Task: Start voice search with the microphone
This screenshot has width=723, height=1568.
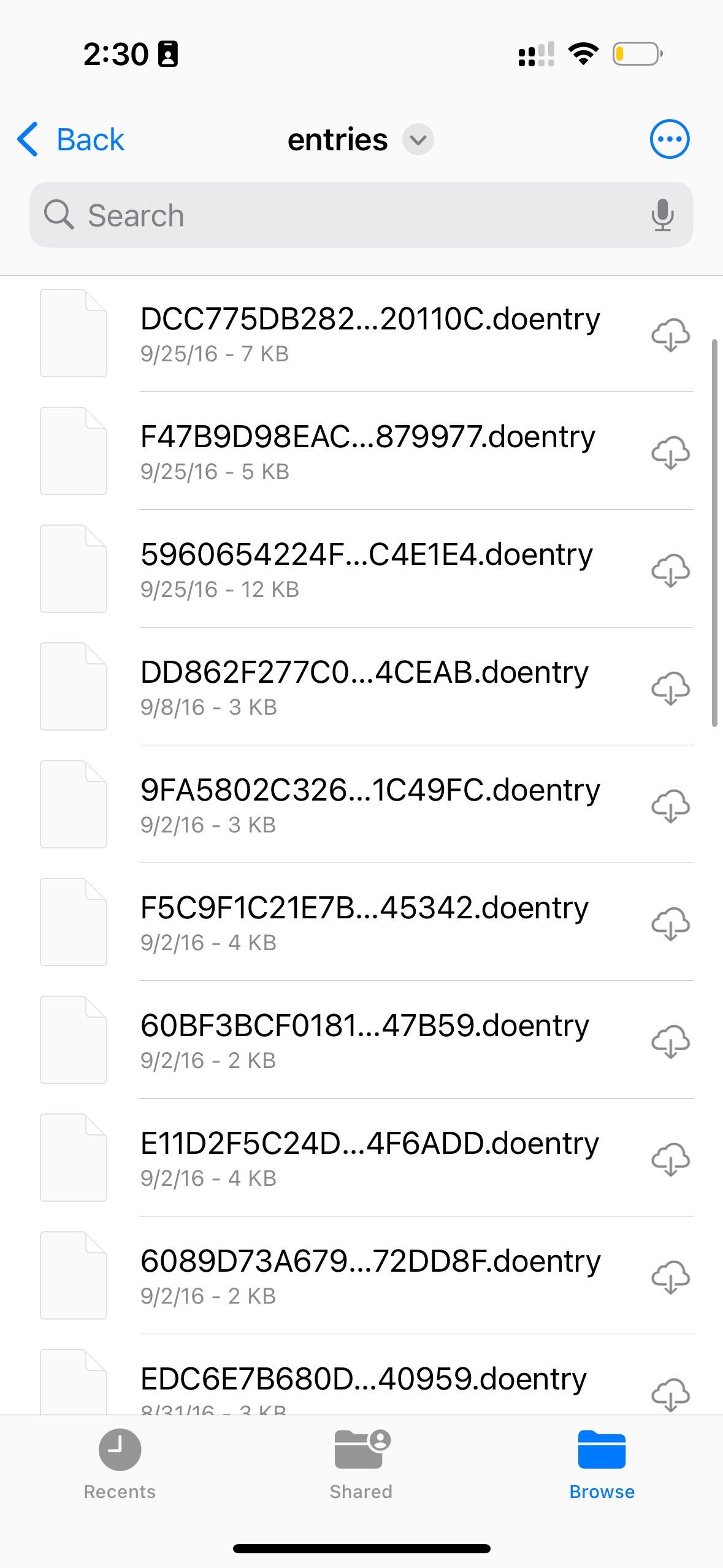Action: coord(662,215)
